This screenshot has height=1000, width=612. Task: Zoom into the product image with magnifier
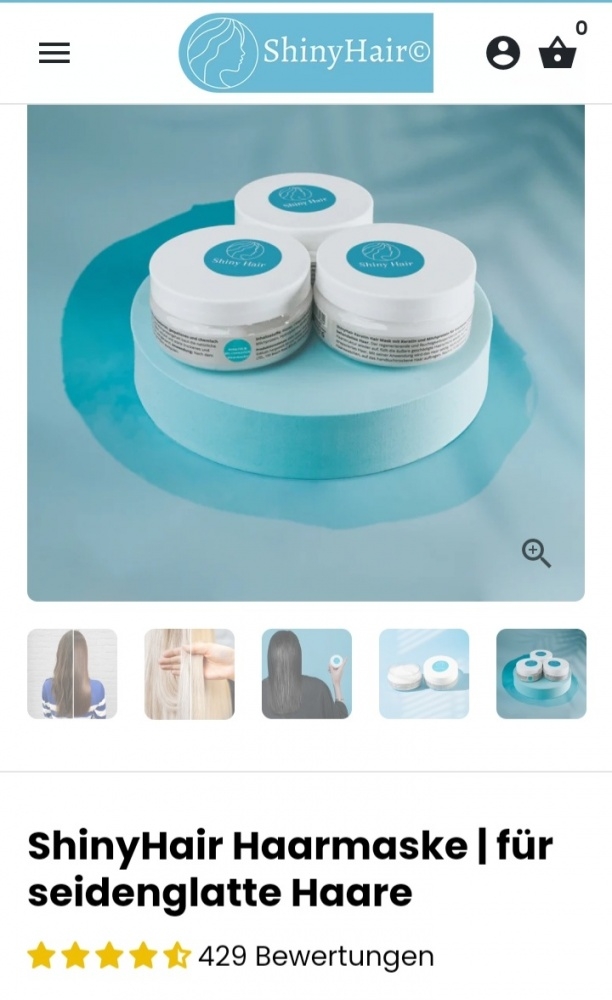(x=536, y=553)
